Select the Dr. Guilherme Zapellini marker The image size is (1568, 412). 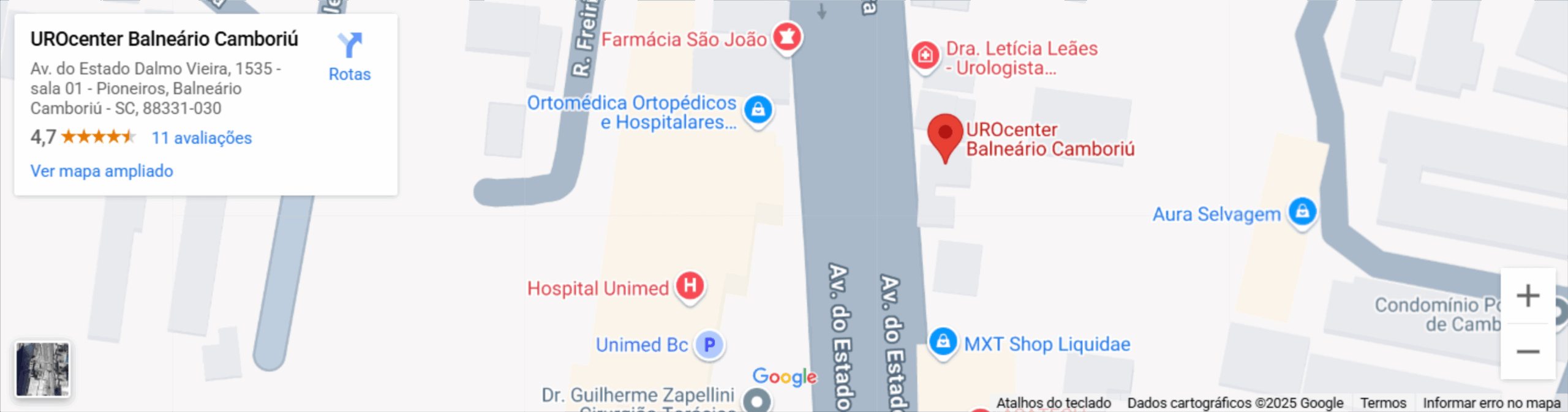(757, 400)
